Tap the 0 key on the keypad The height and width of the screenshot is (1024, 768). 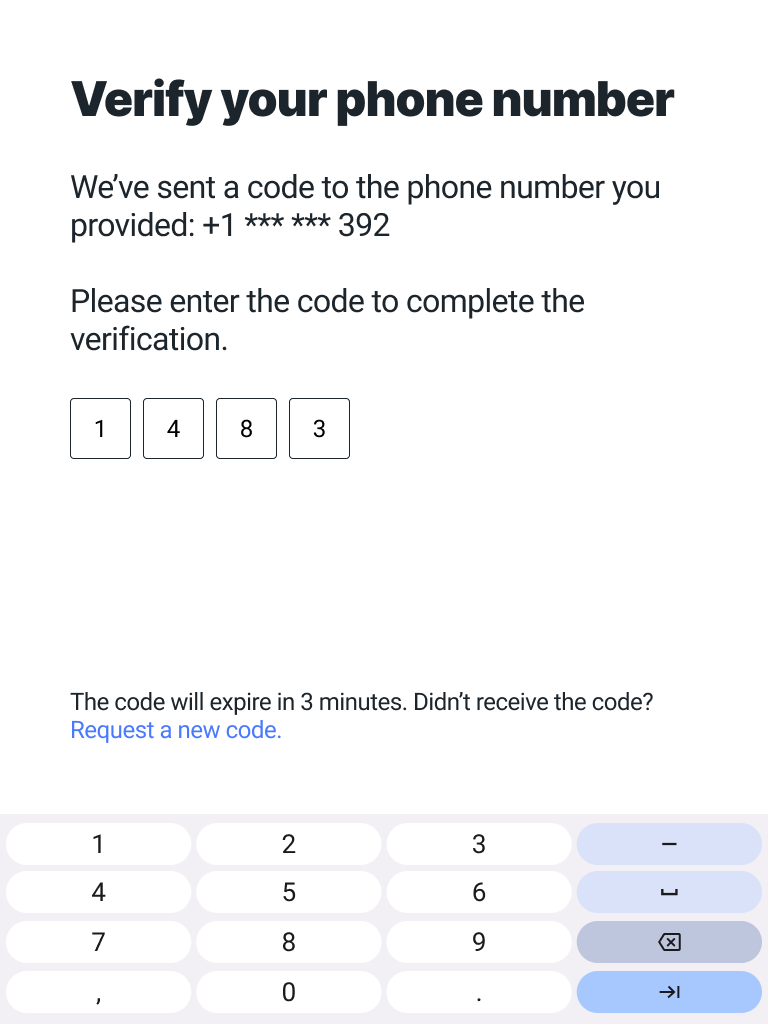(x=288, y=992)
